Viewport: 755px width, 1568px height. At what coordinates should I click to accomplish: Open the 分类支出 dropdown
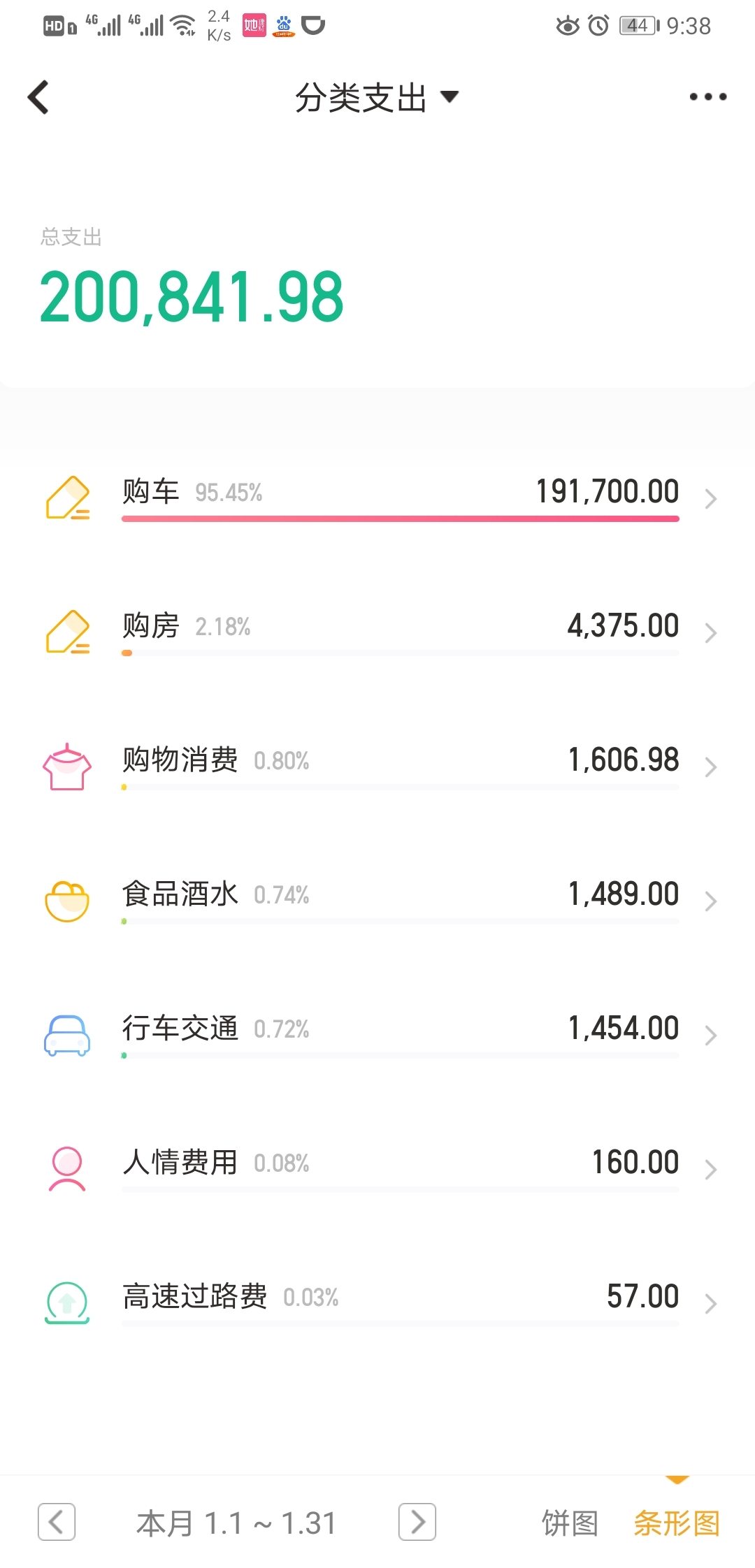point(377,97)
